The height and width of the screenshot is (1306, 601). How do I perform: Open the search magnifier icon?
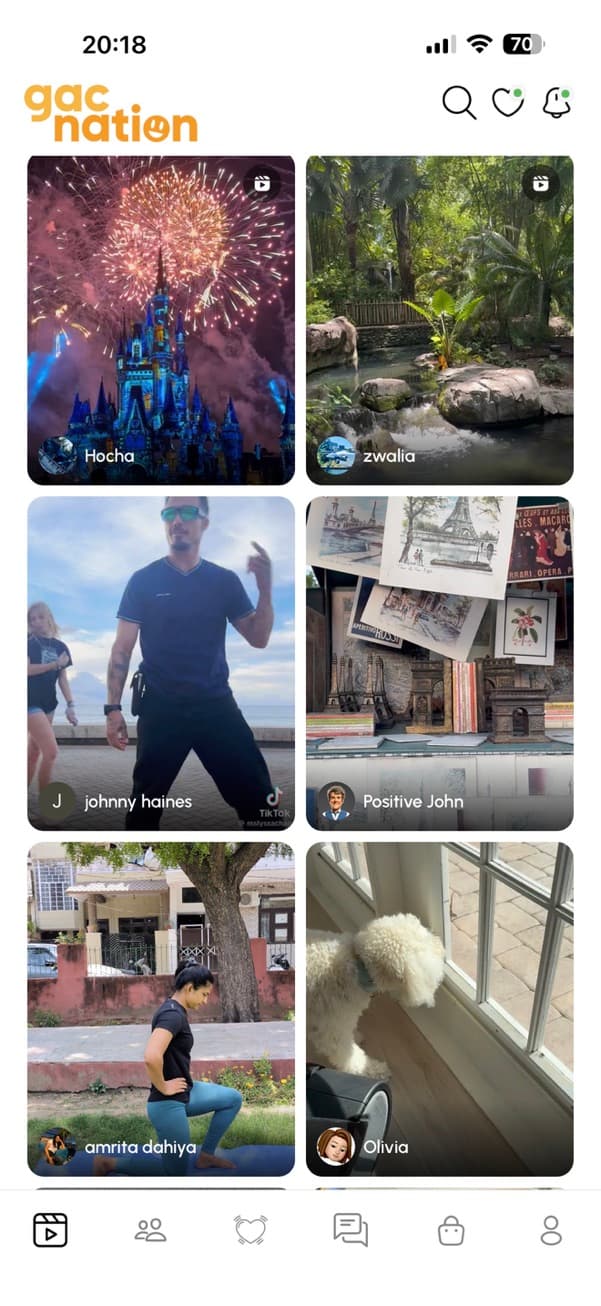point(459,102)
